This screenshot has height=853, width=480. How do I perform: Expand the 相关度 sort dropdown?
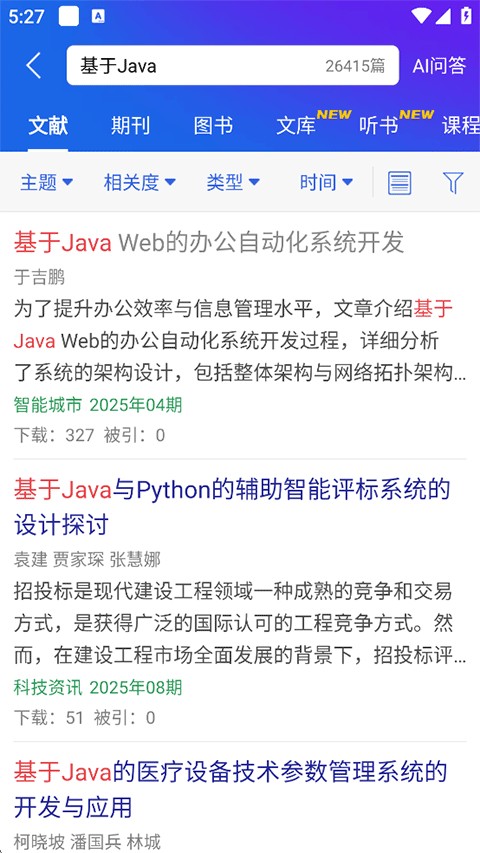139,182
